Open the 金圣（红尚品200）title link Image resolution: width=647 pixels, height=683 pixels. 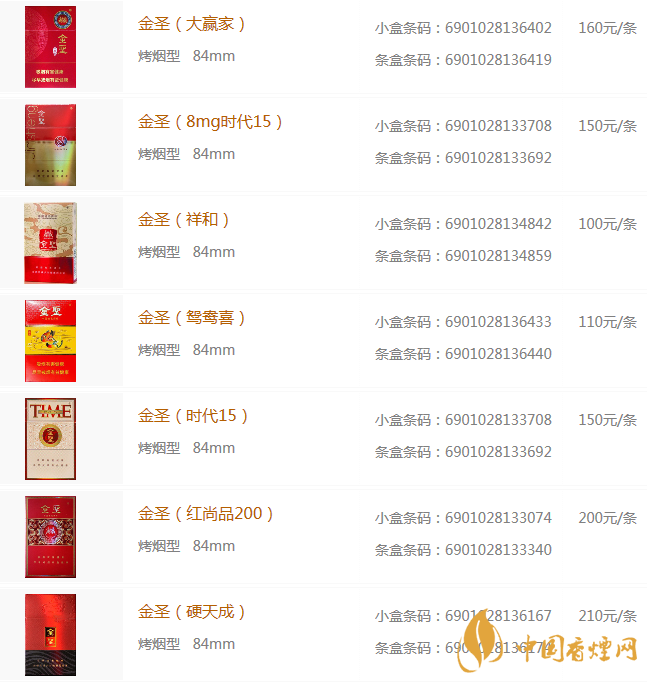click(x=206, y=514)
